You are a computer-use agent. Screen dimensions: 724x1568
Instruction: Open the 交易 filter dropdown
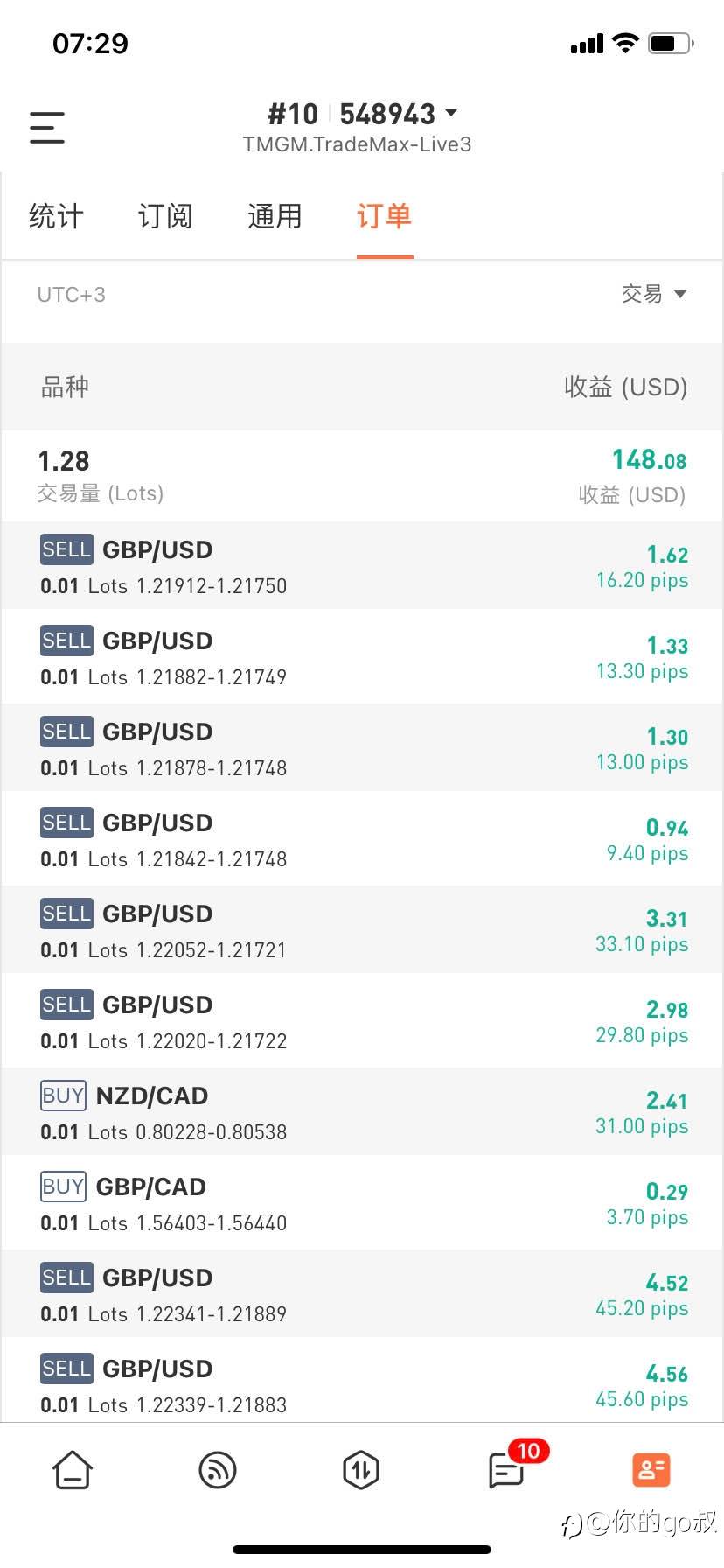click(654, 294)
